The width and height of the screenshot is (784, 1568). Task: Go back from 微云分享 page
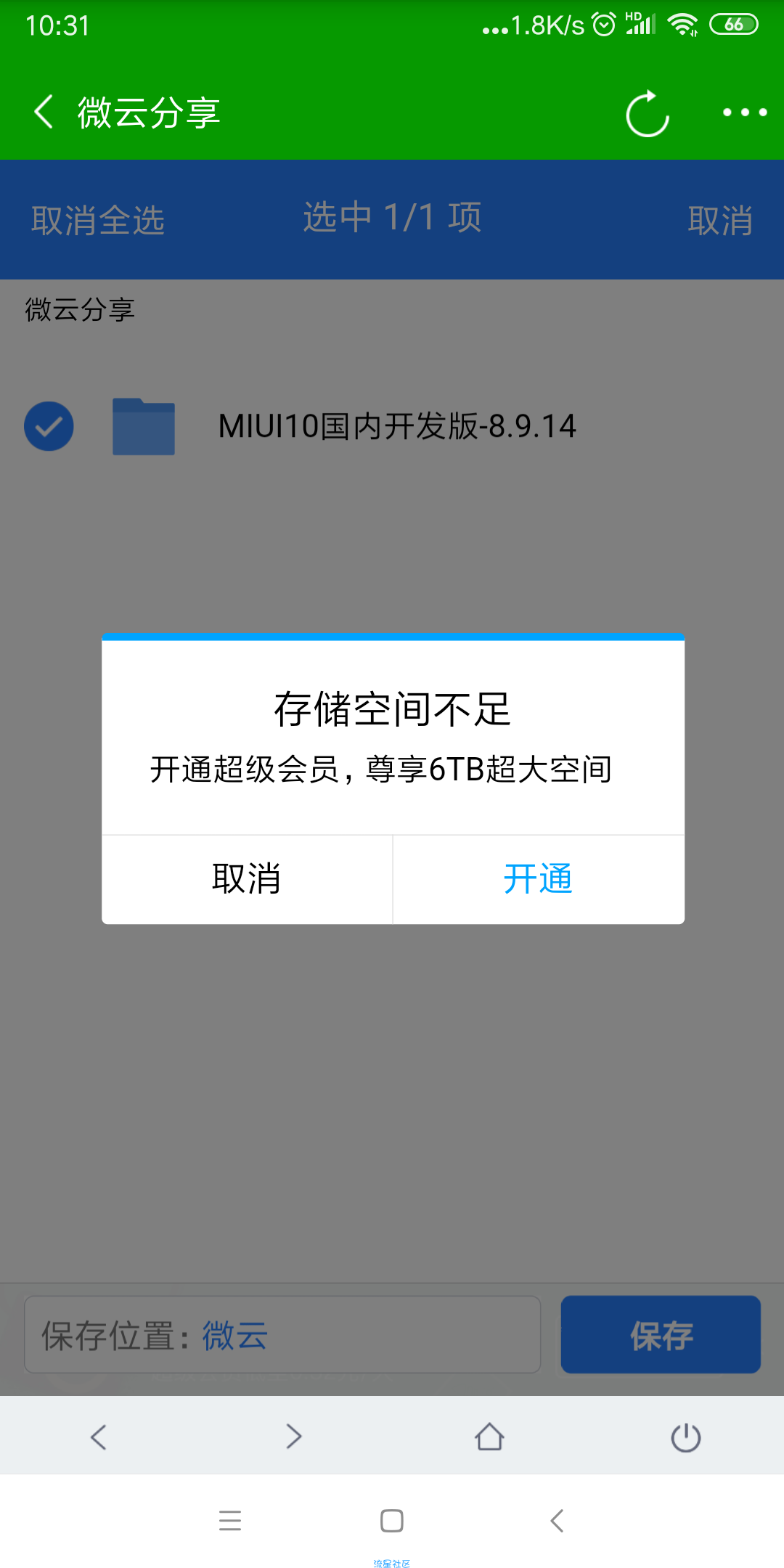44,112
